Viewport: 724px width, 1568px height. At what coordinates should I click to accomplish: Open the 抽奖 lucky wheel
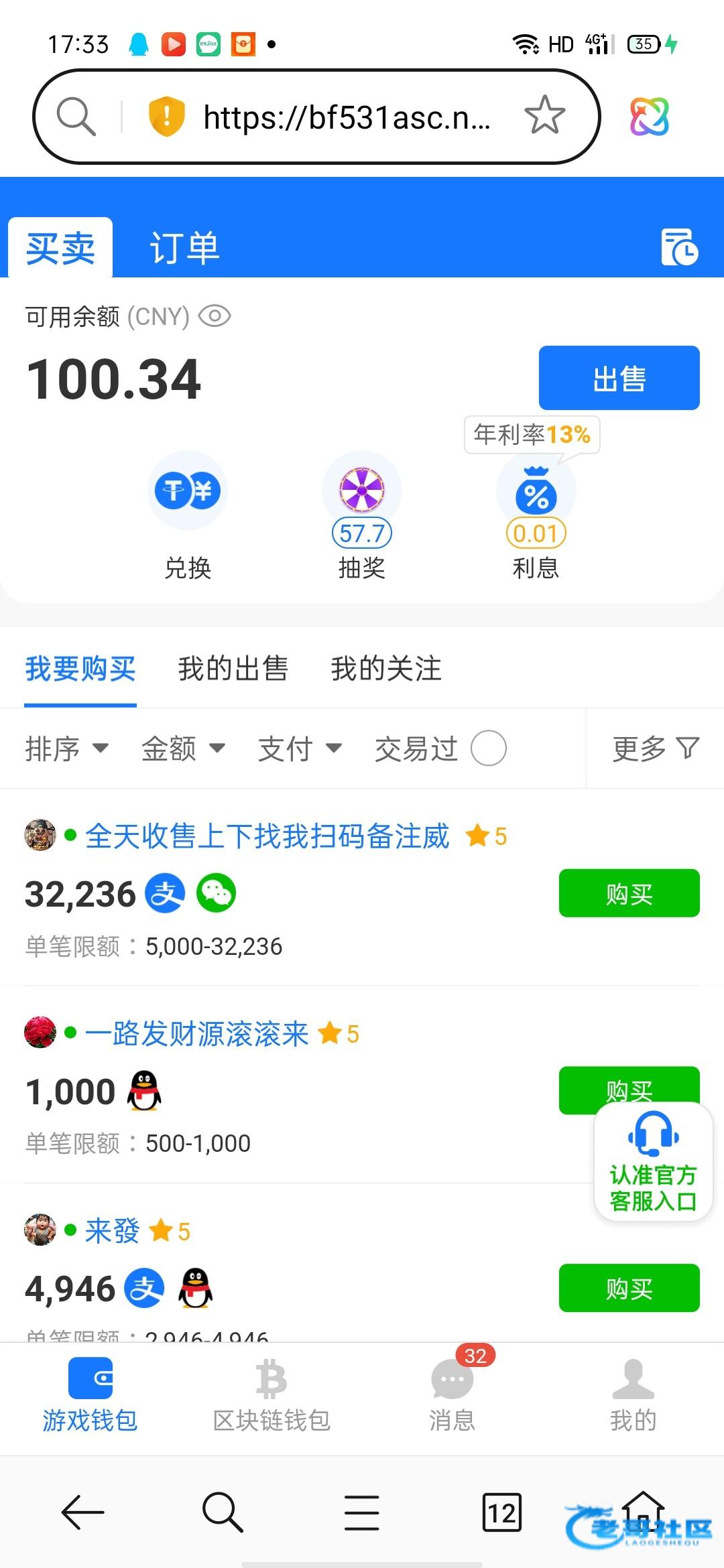[x=362, y=493]
